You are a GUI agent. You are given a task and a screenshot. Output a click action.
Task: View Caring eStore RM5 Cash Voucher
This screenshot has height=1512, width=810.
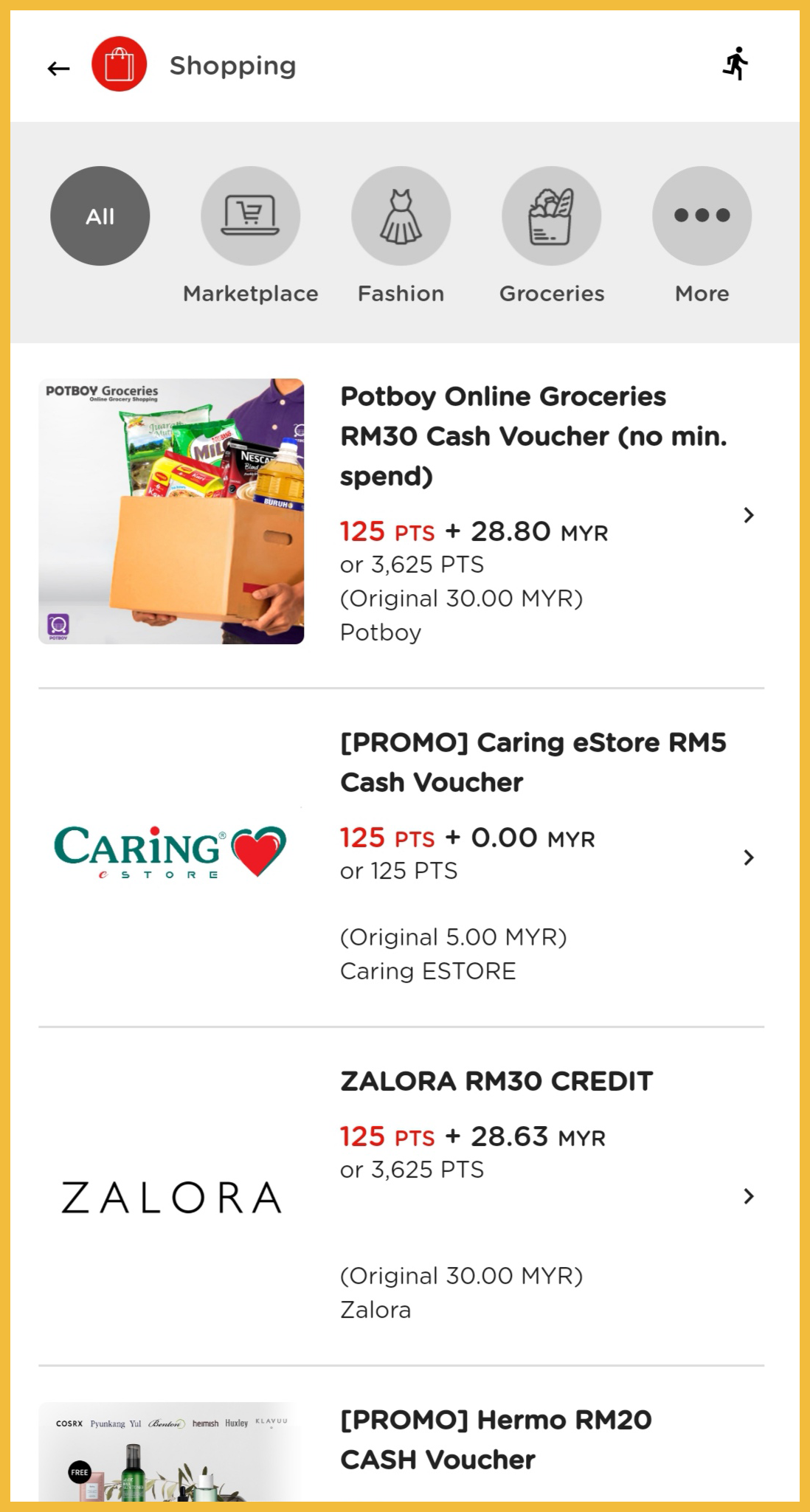pos(533,762)
